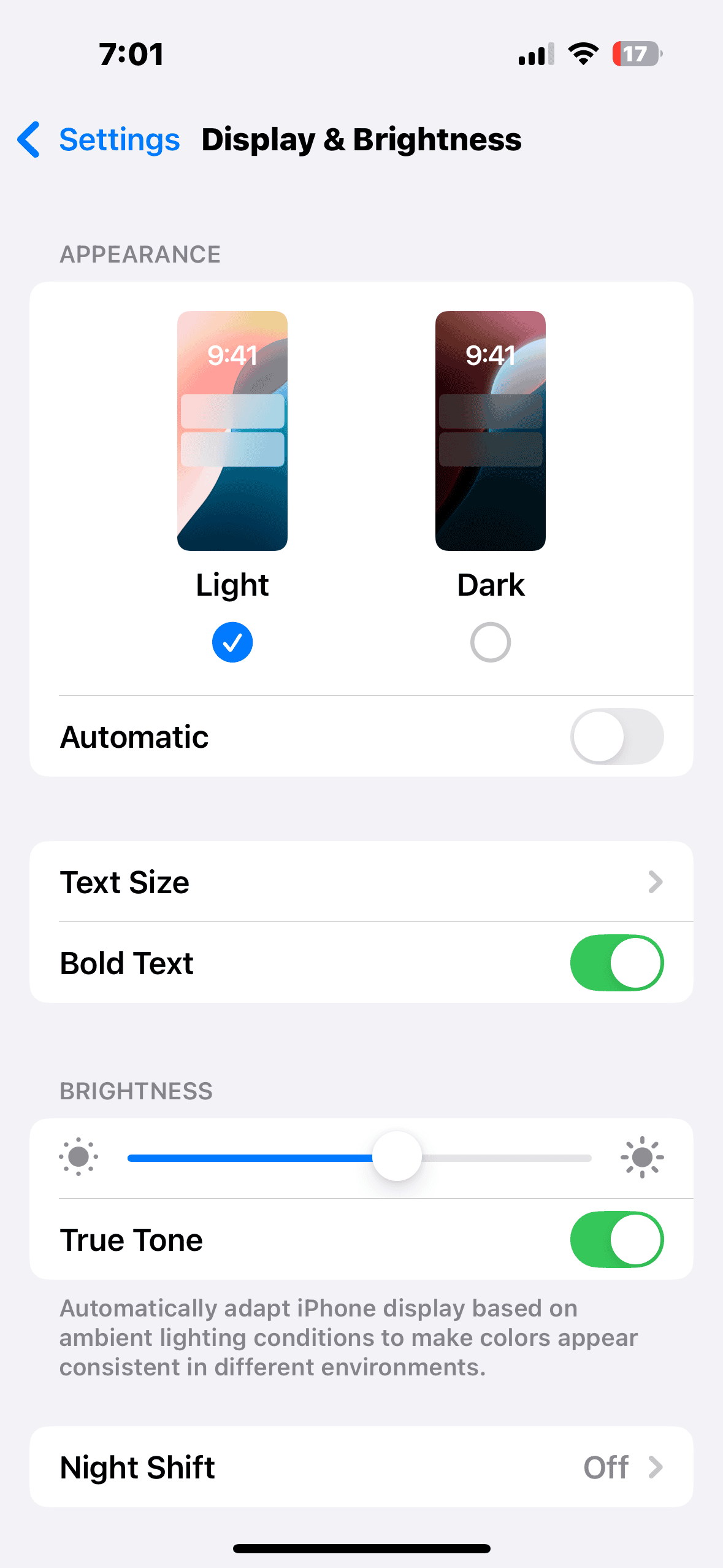Open Text Size settings via chevron

click(657, 882)
